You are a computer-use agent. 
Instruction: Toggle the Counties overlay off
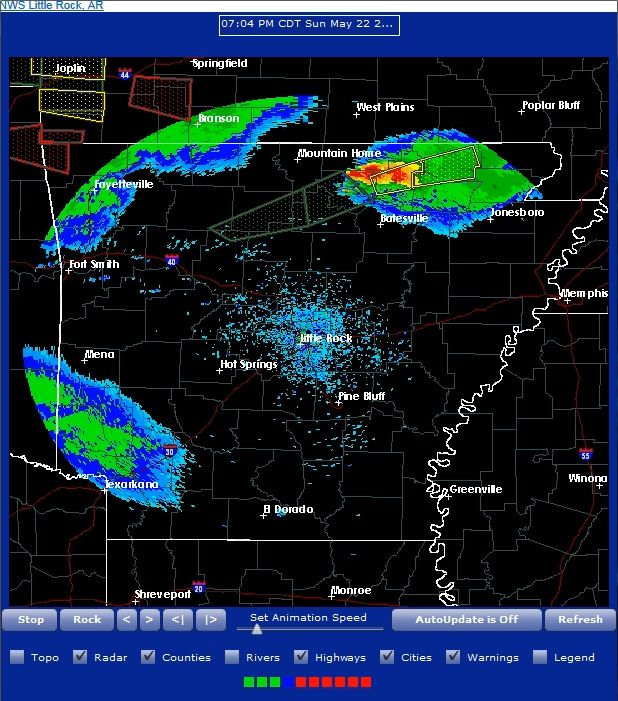148,657
